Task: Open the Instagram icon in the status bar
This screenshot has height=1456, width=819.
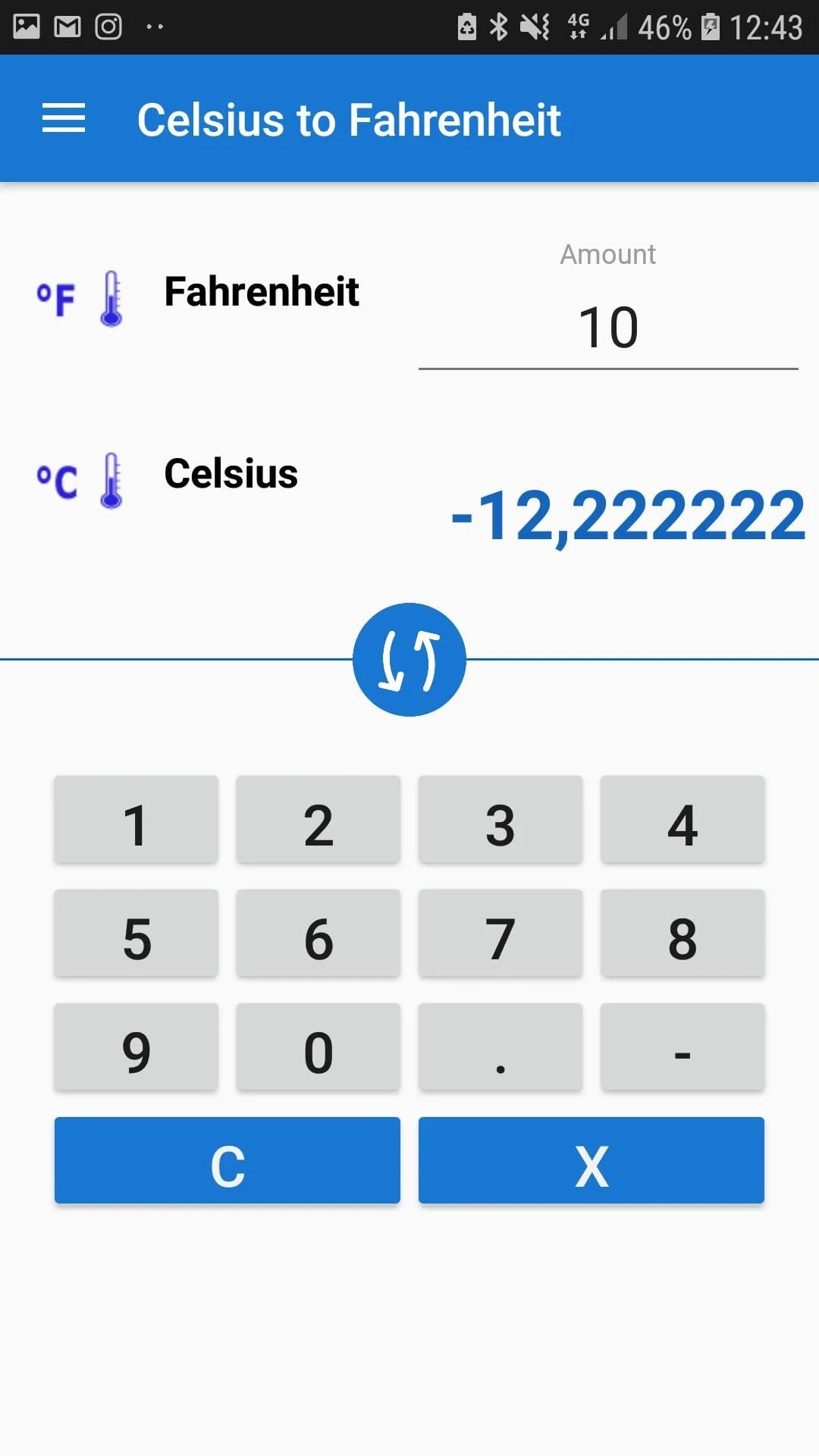Action: pos(108,27)
